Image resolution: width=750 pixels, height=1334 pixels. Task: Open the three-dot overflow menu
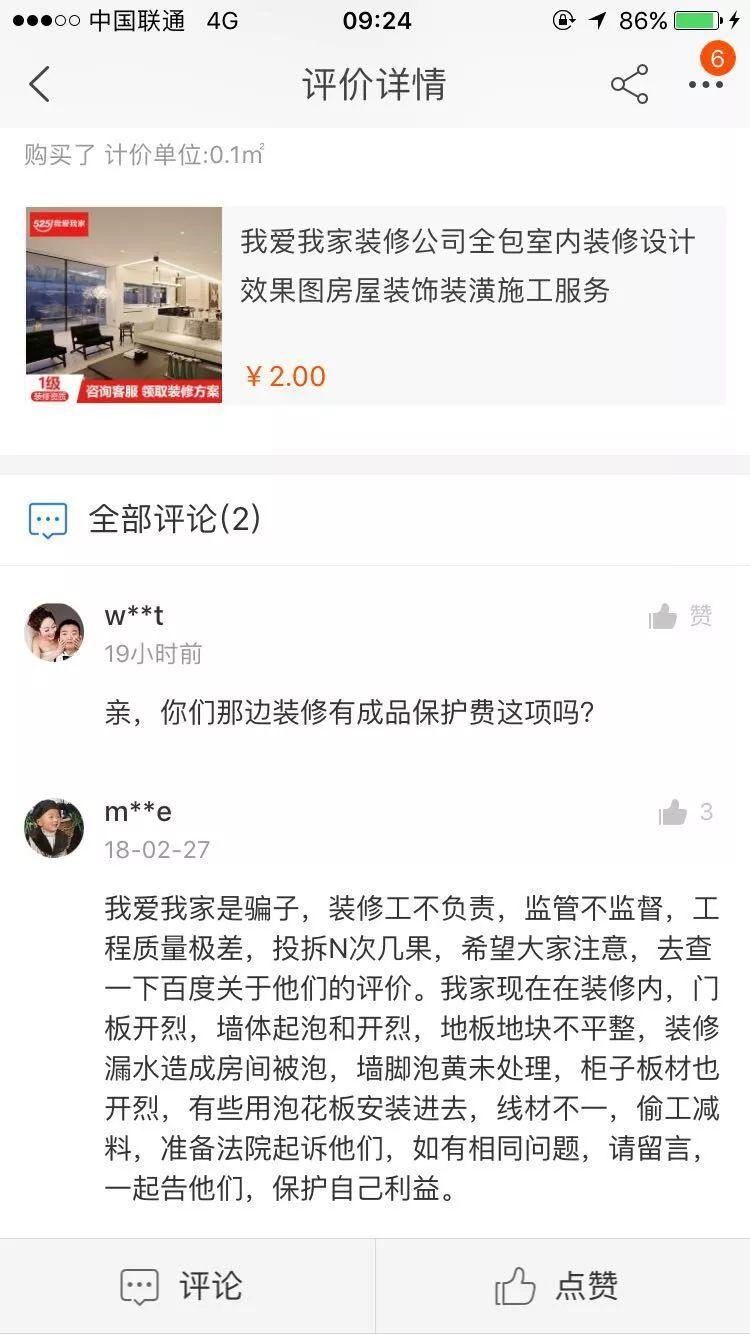pyautogui.click(x=705, y=85)
